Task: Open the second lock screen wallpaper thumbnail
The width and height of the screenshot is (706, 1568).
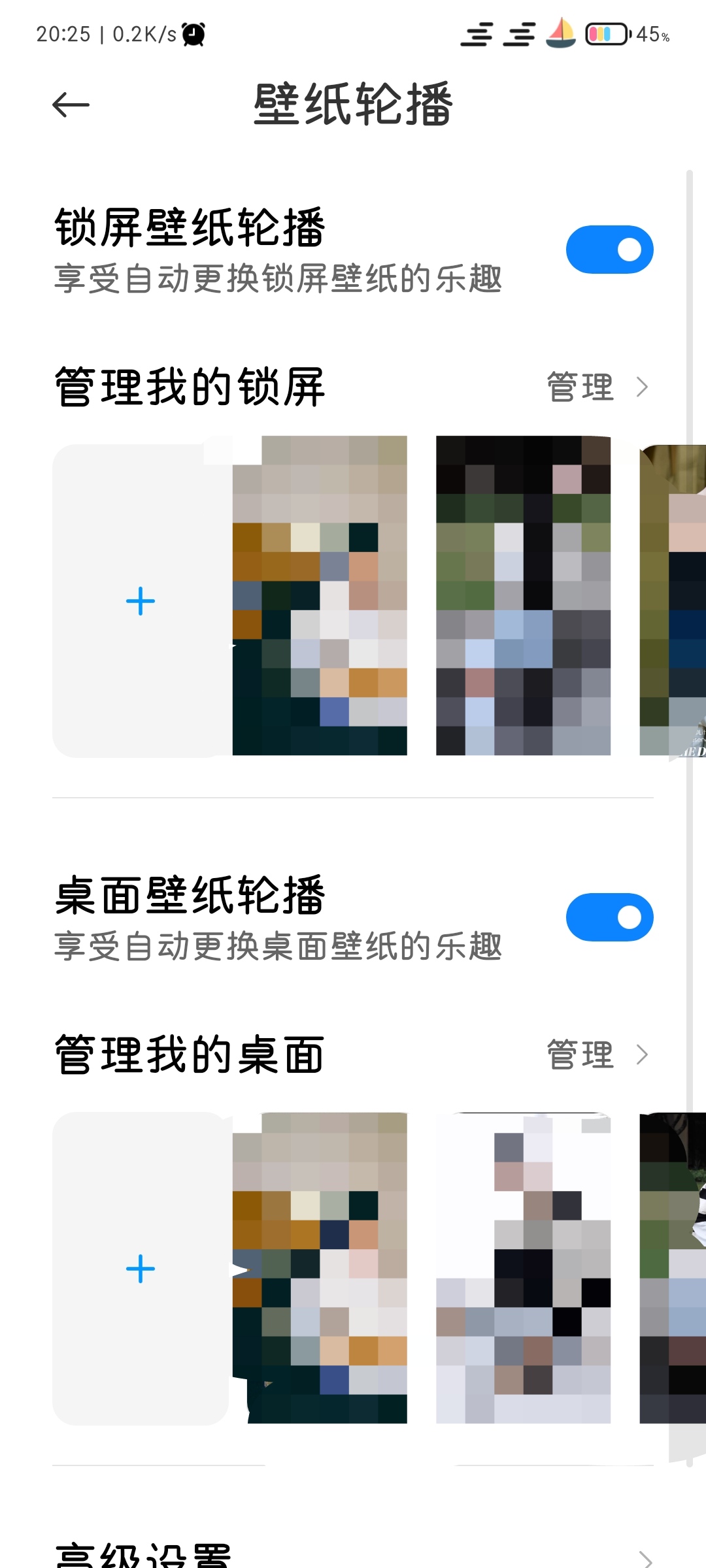Action: 523,596
